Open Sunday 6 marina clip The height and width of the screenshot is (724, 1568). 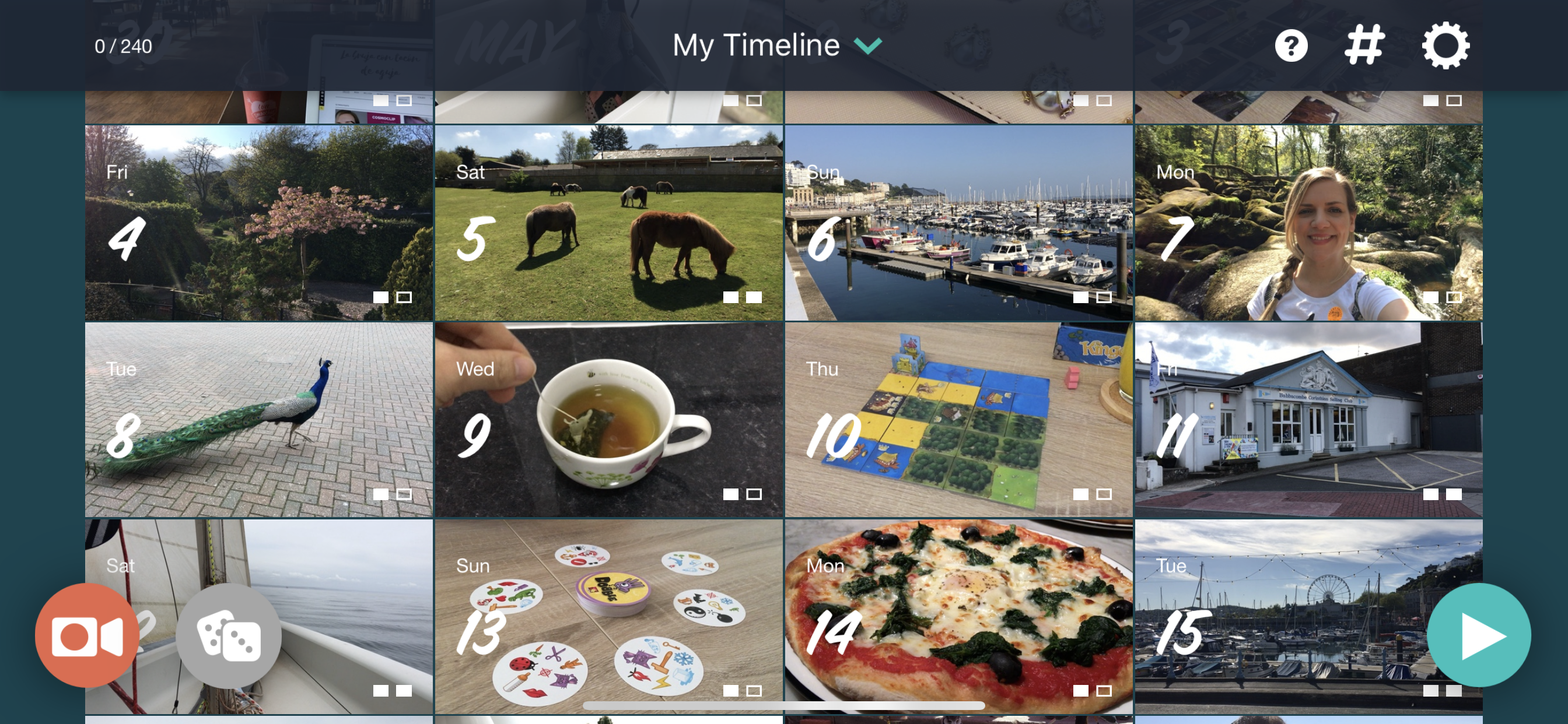(958, 223)
